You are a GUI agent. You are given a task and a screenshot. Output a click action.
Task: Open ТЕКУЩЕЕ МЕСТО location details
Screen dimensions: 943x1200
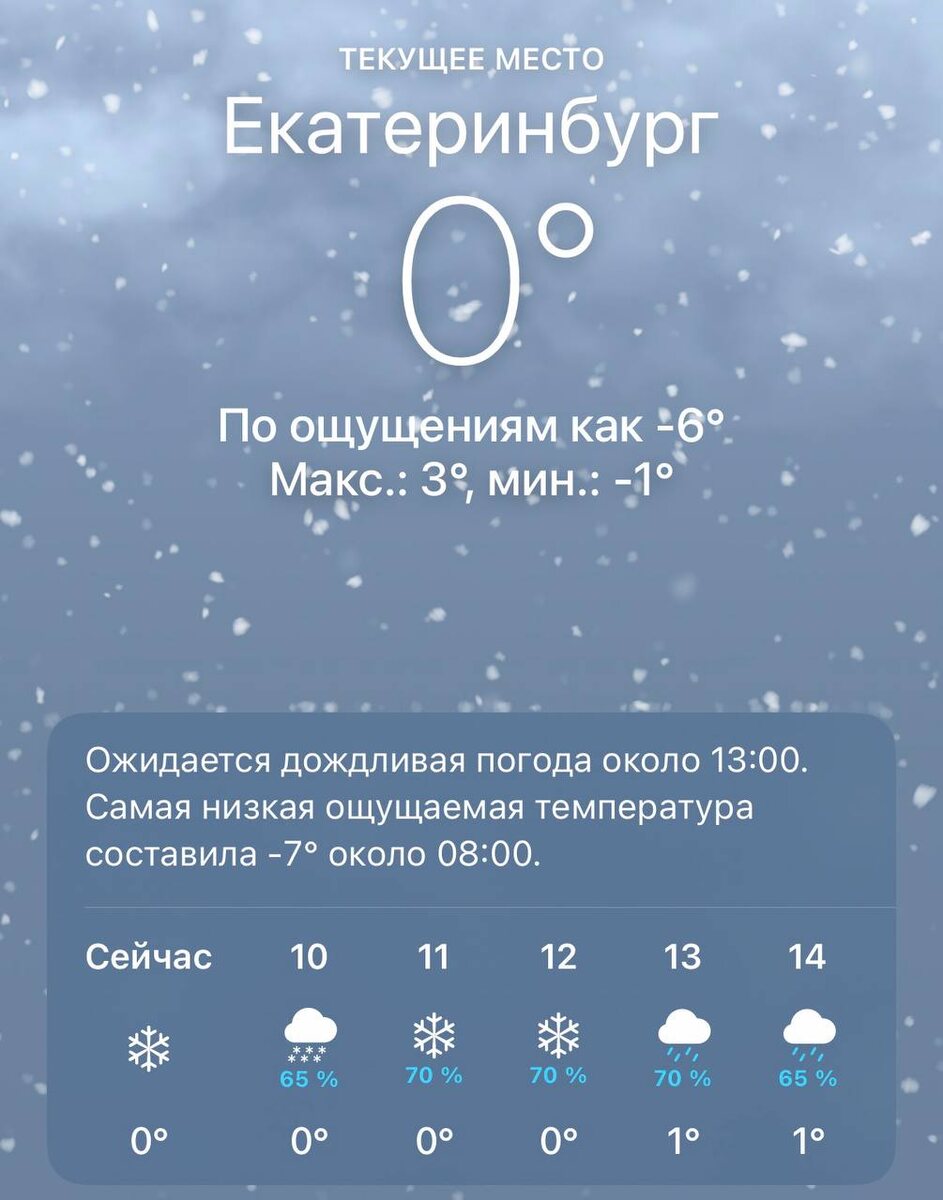click(x=470, y=59)
